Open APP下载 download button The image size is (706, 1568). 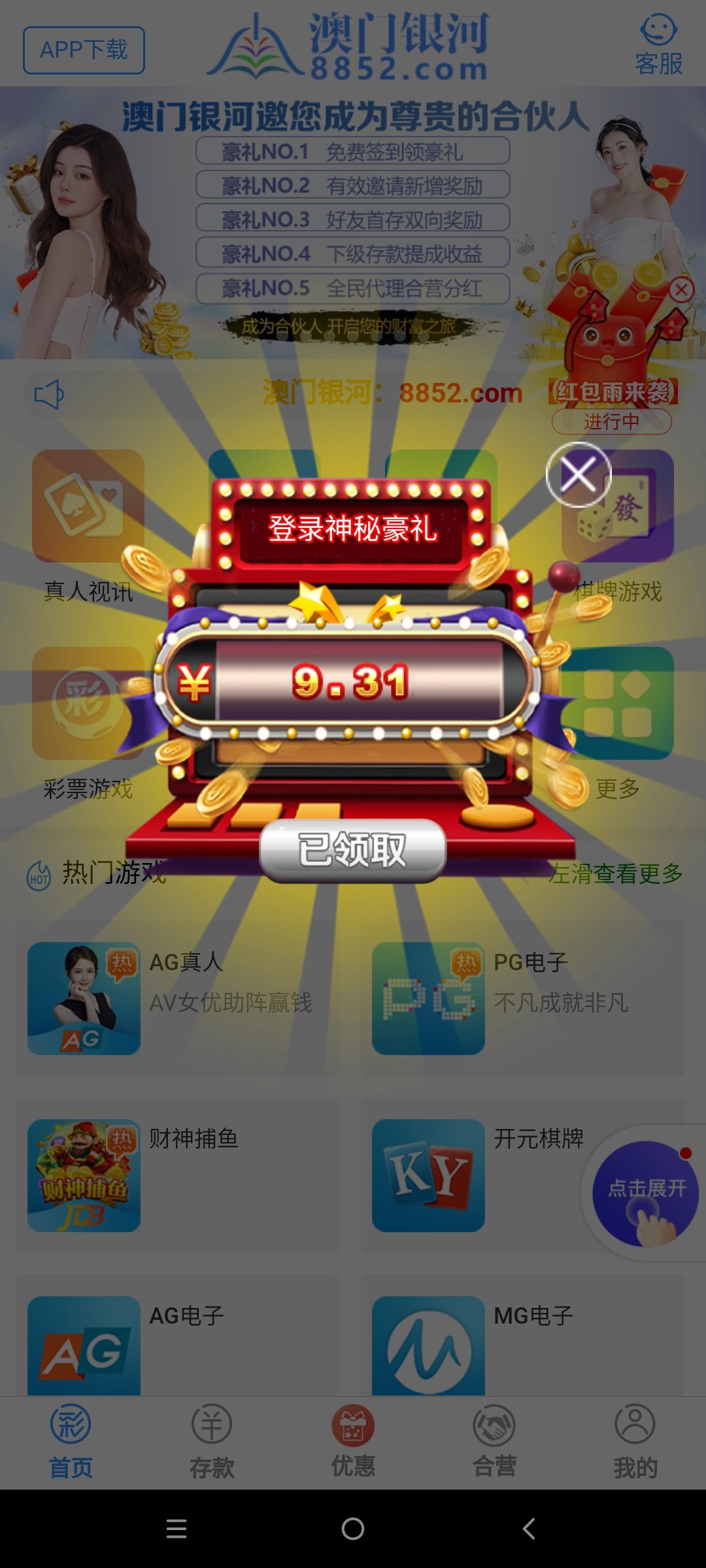[x=84, y=50]
